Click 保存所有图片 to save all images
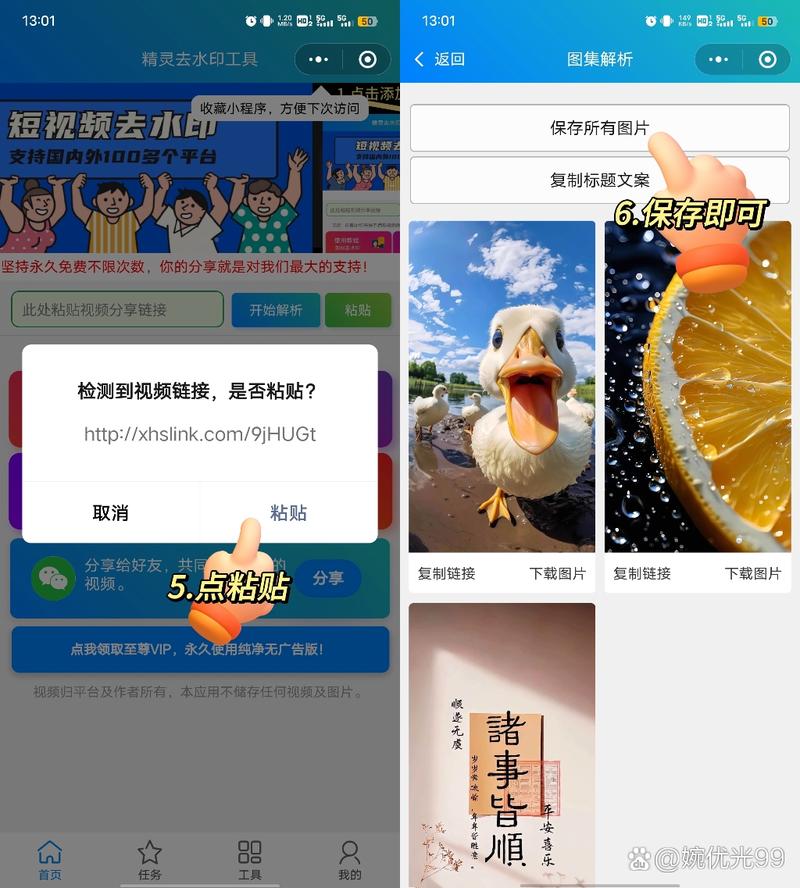Screen dimensions: 800x888 [x=597, y=129]
